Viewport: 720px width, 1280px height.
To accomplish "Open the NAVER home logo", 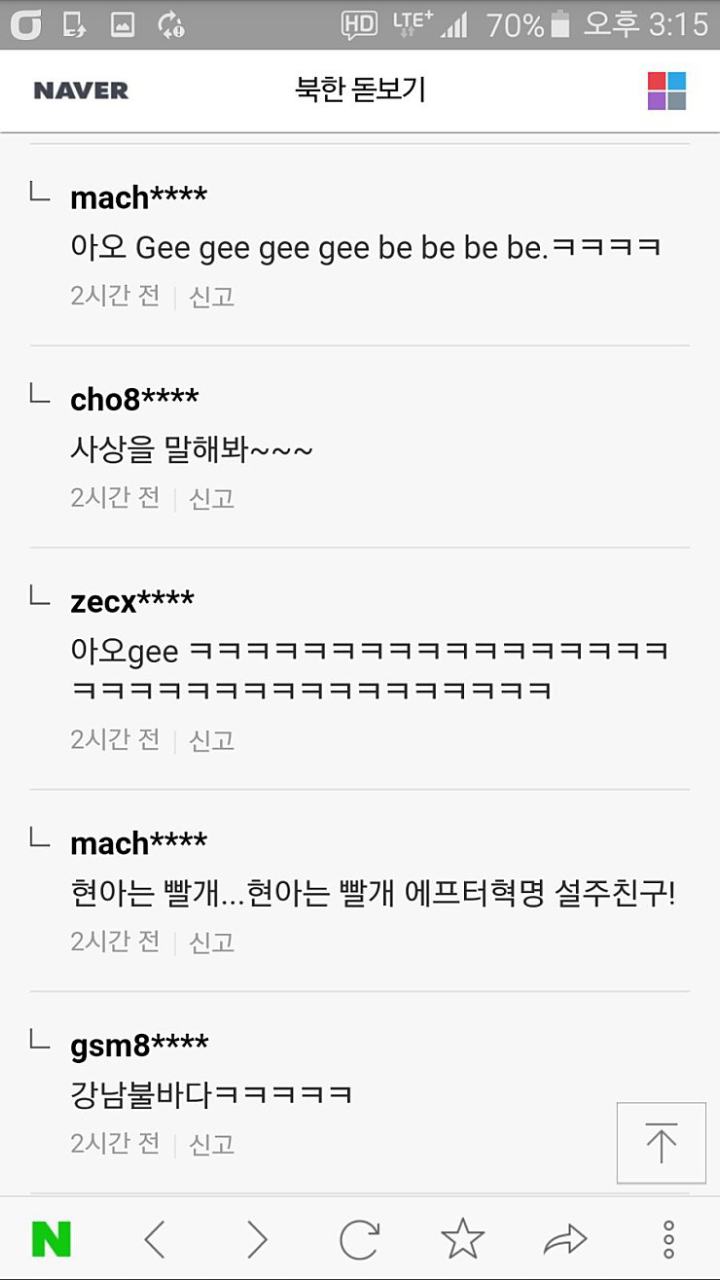I will (x=81, y=91).
